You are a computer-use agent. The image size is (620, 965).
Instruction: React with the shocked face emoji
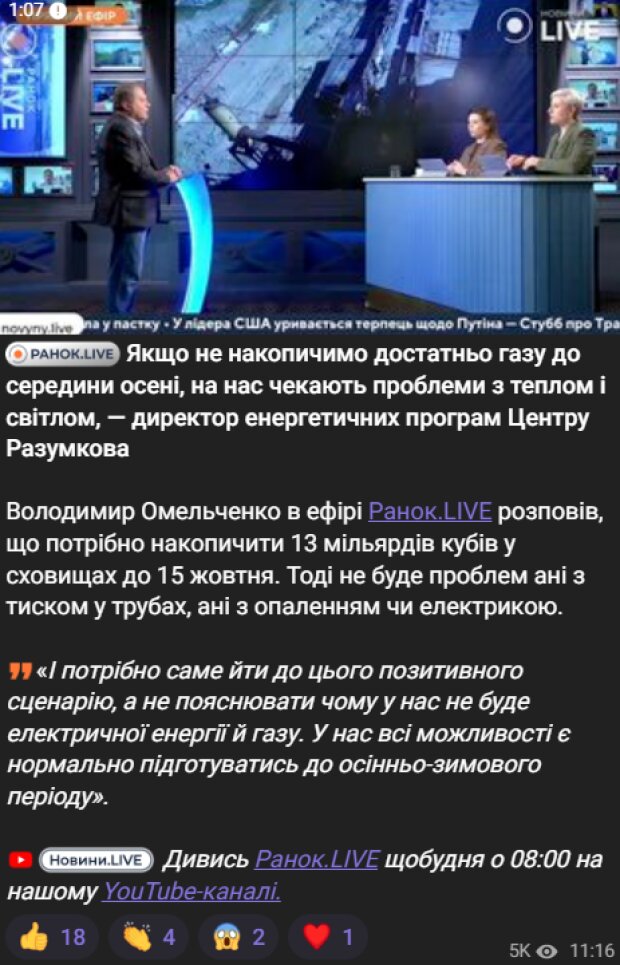[x=238, y=937]
